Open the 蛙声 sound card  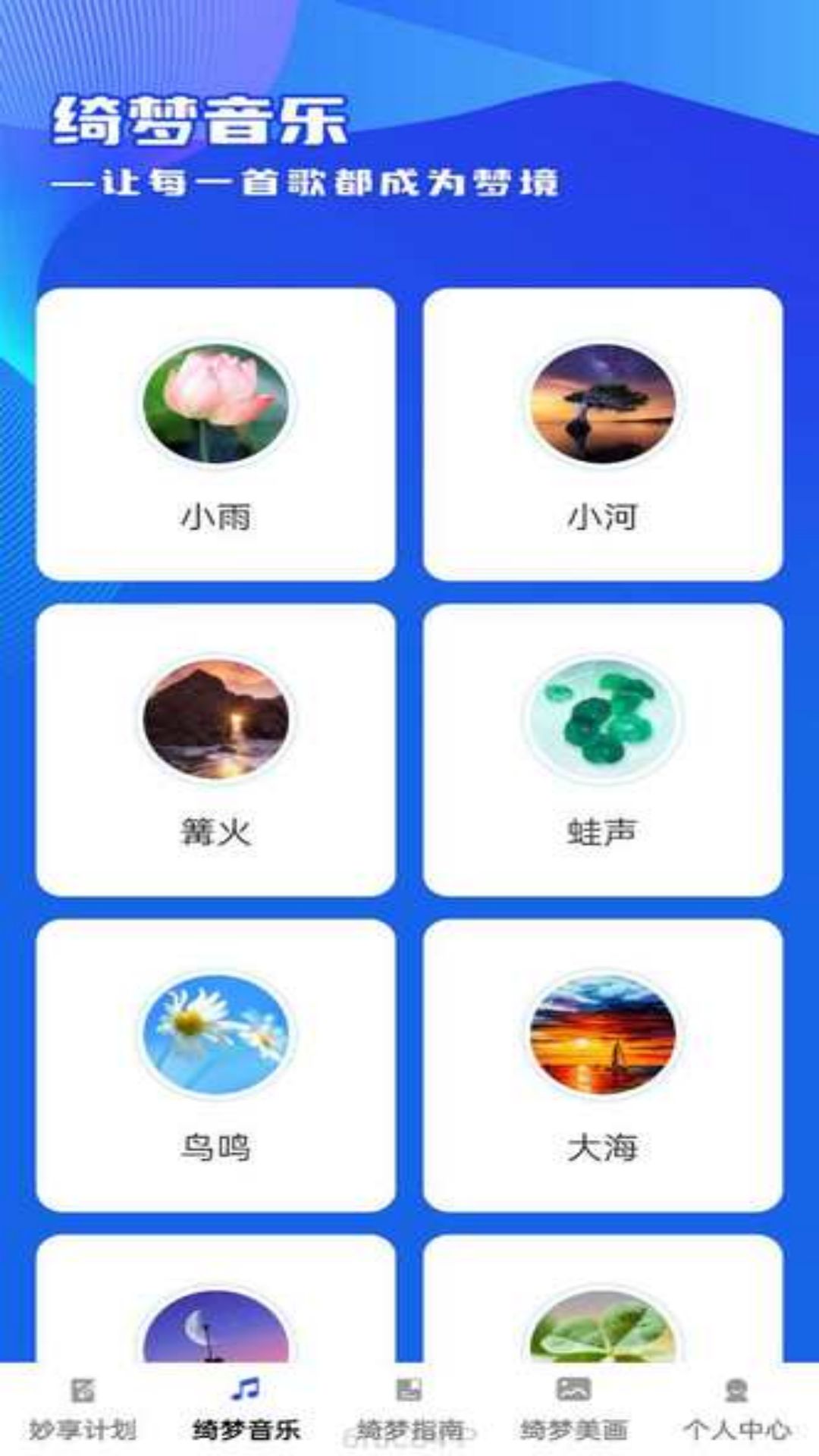tap(603, 749)
